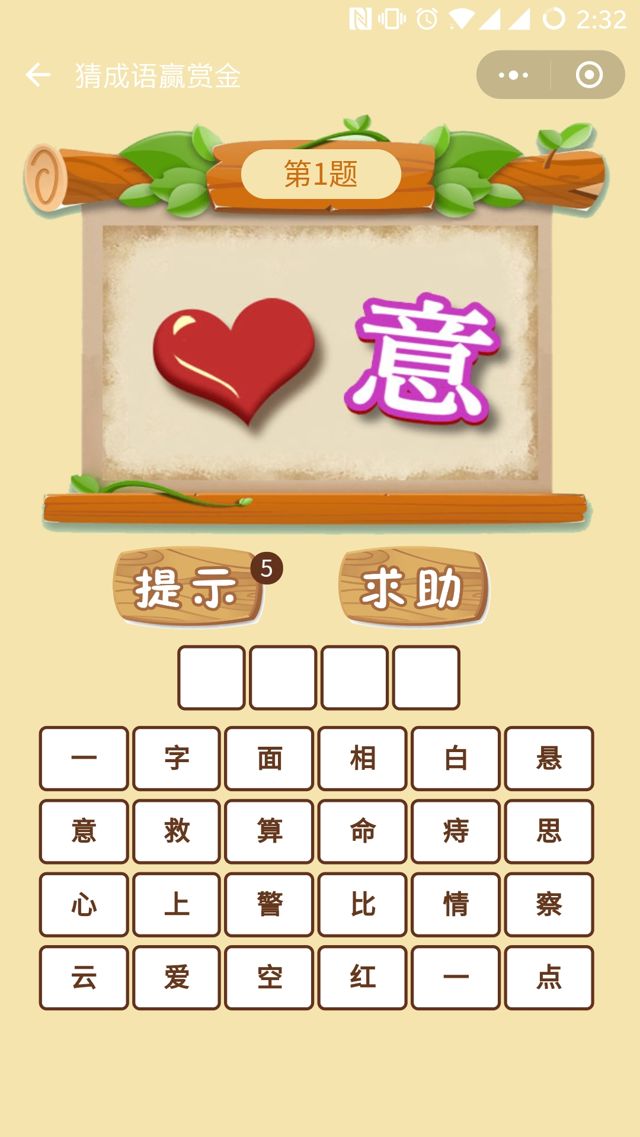Pick the character 面 tile
This screenshot has height=1137, width=640.
coord(270,758)
